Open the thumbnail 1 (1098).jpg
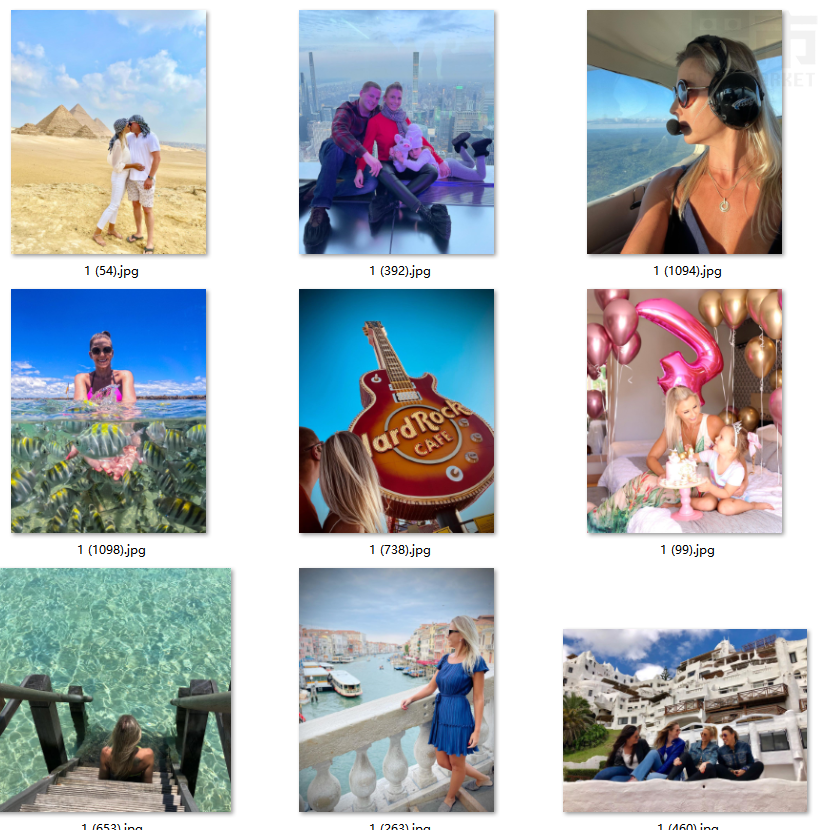826x830 pixels. (109, 410)
